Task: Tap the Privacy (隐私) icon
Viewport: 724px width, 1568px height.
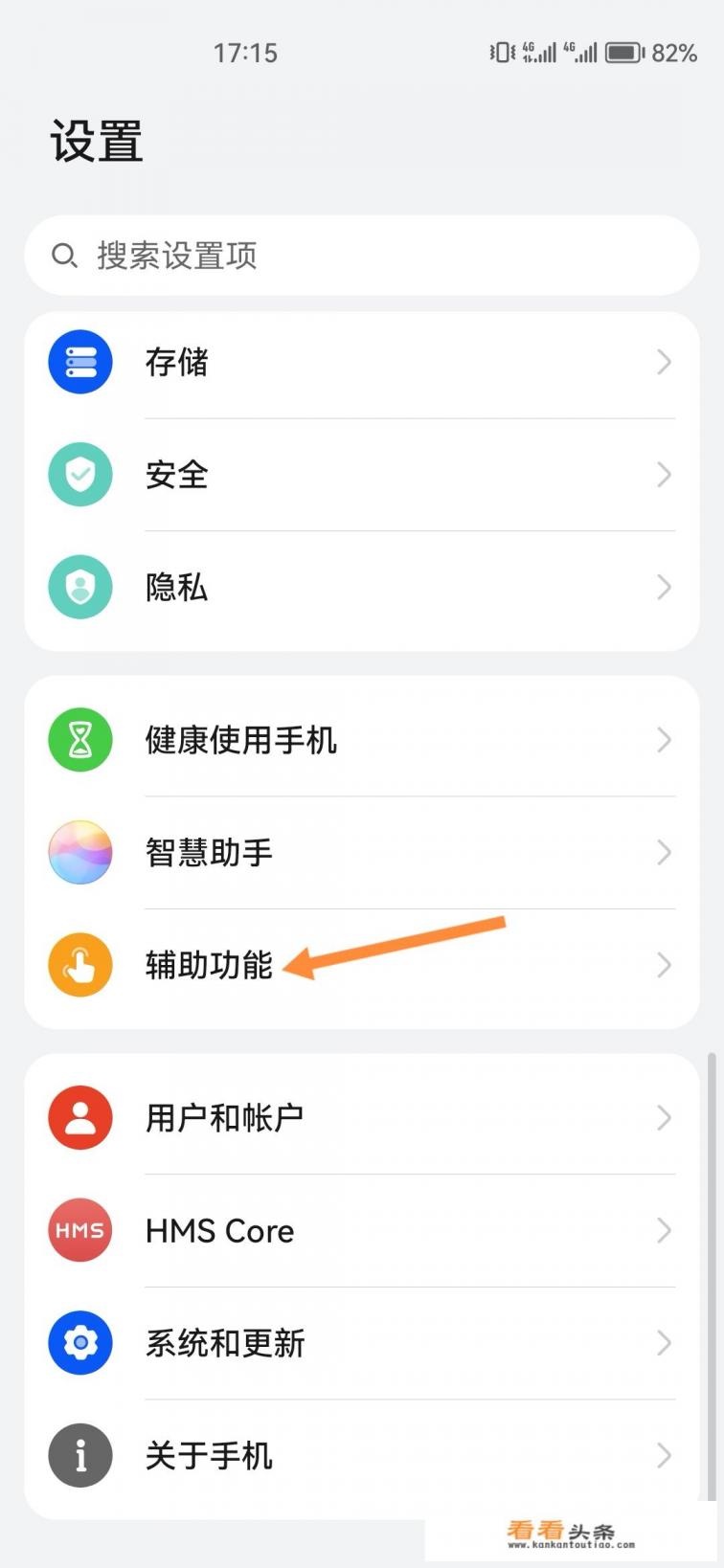Action: 79,587
